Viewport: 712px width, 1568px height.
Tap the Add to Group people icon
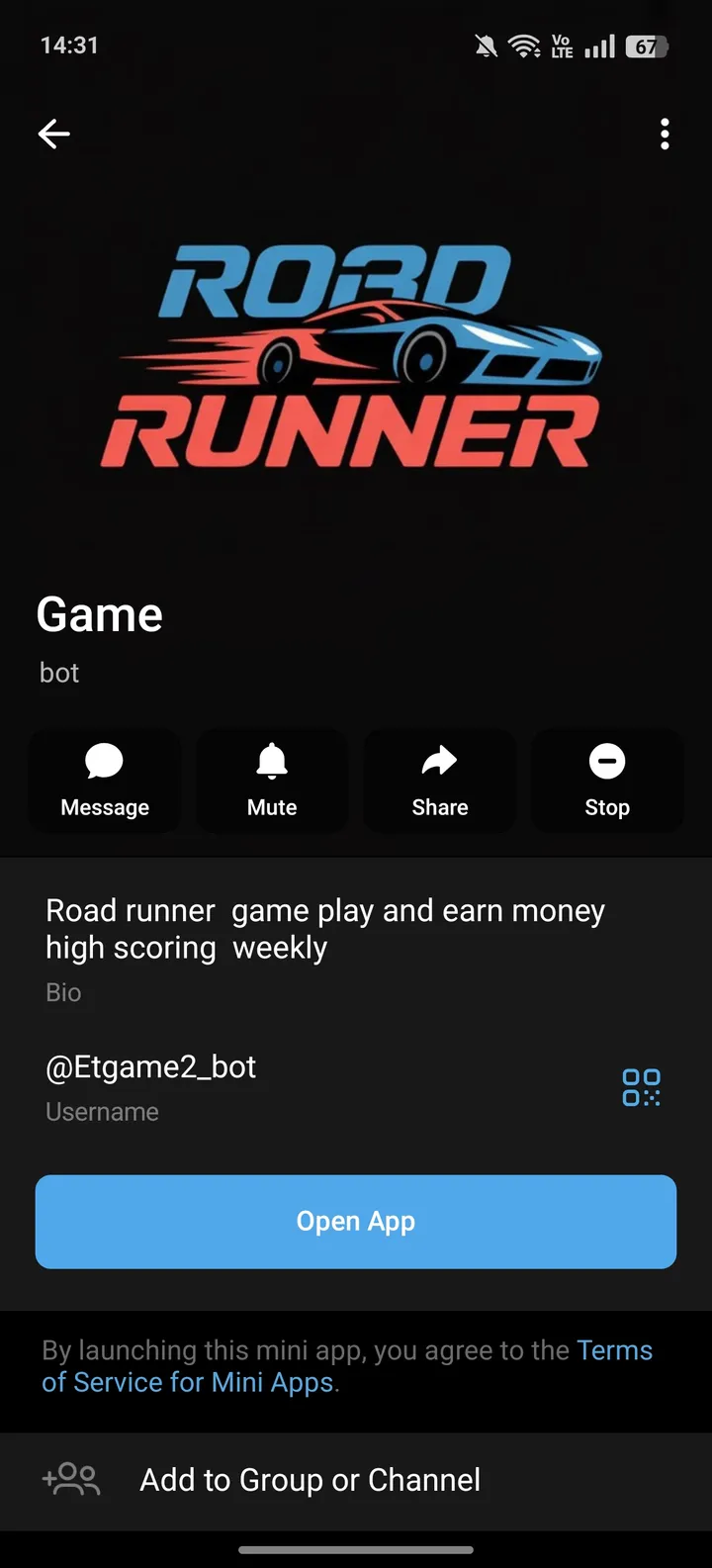70,1479
